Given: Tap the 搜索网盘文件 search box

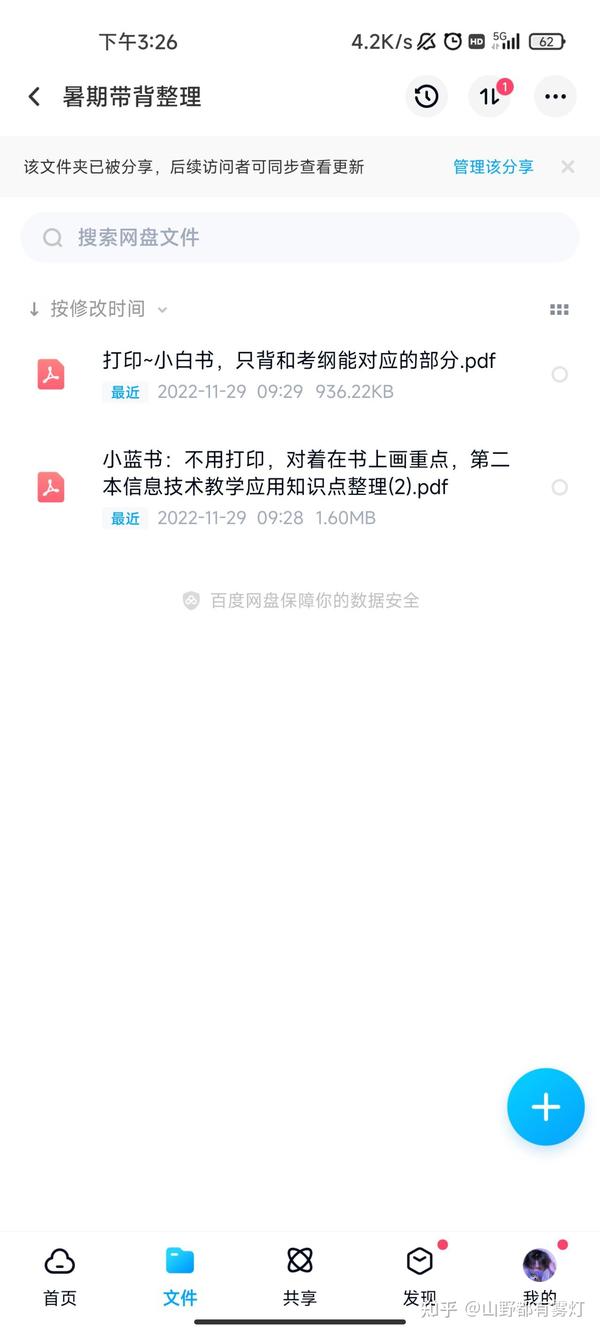Looking at the screenshot, I should click(x=300, y=237).
